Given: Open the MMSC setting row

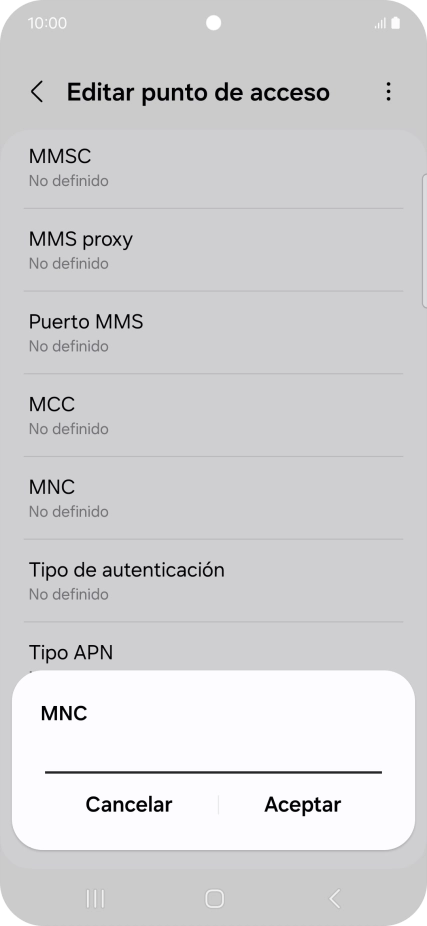Looking at the screenshot, I should coord(213,167).
